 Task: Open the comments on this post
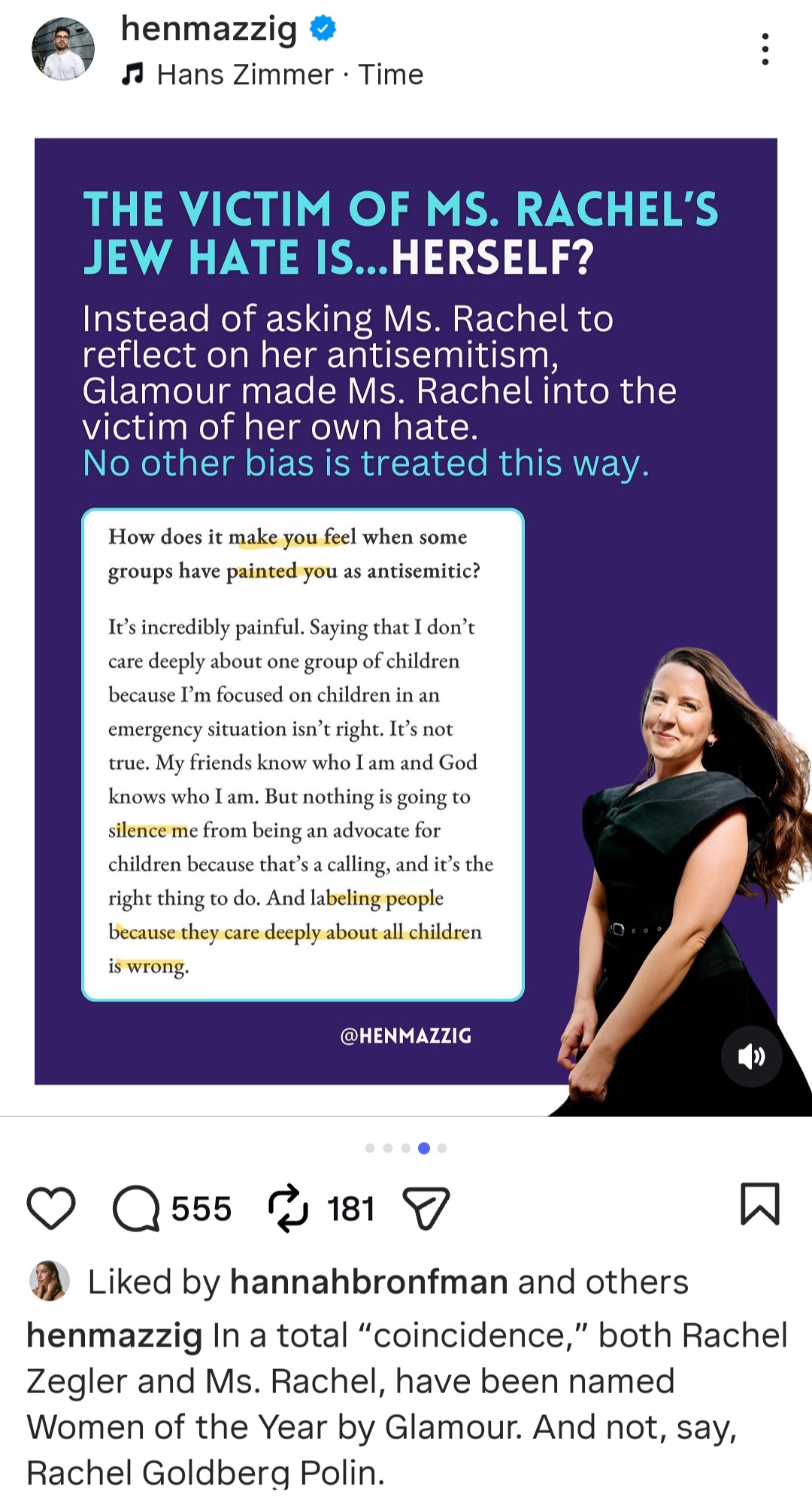pos(136,1209)
